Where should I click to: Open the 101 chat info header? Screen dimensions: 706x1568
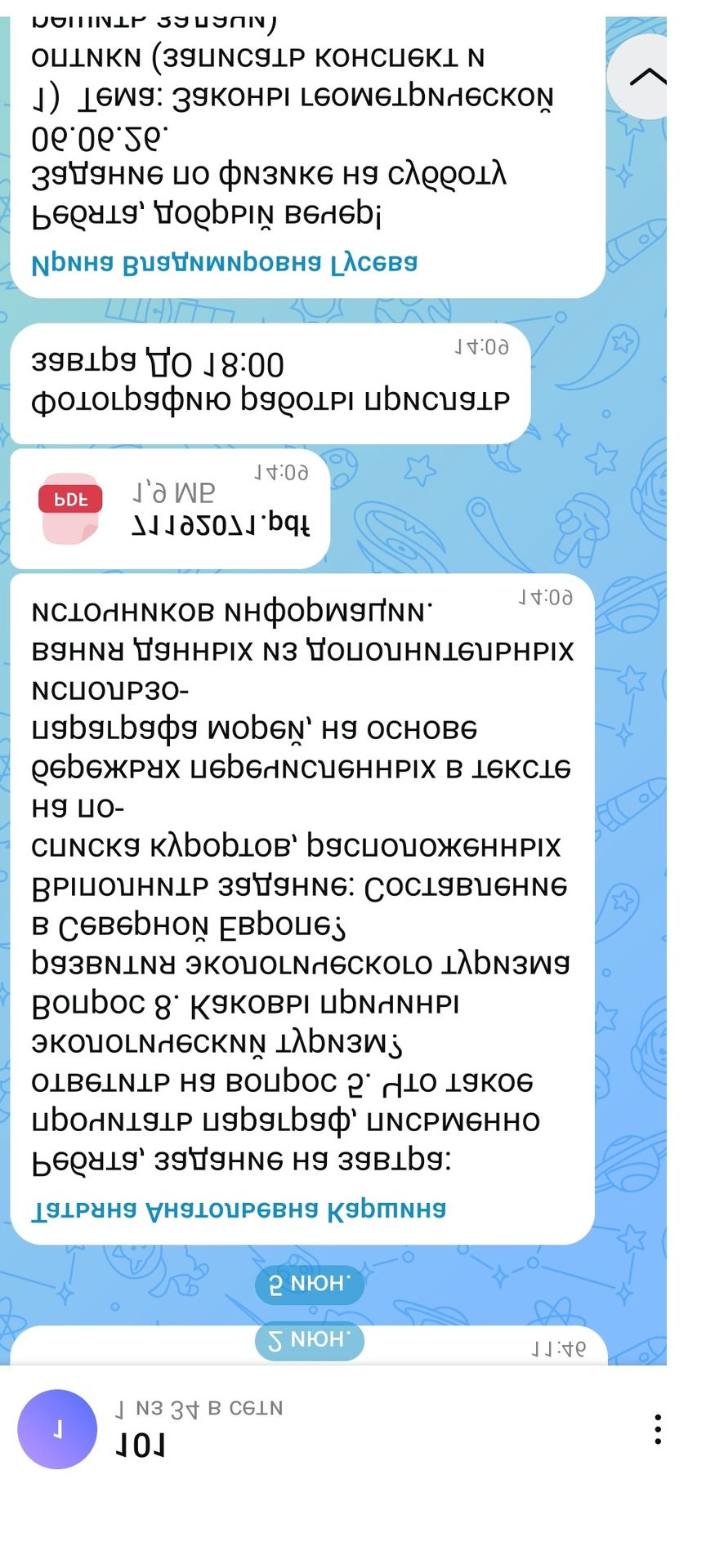coord(199,1429)
